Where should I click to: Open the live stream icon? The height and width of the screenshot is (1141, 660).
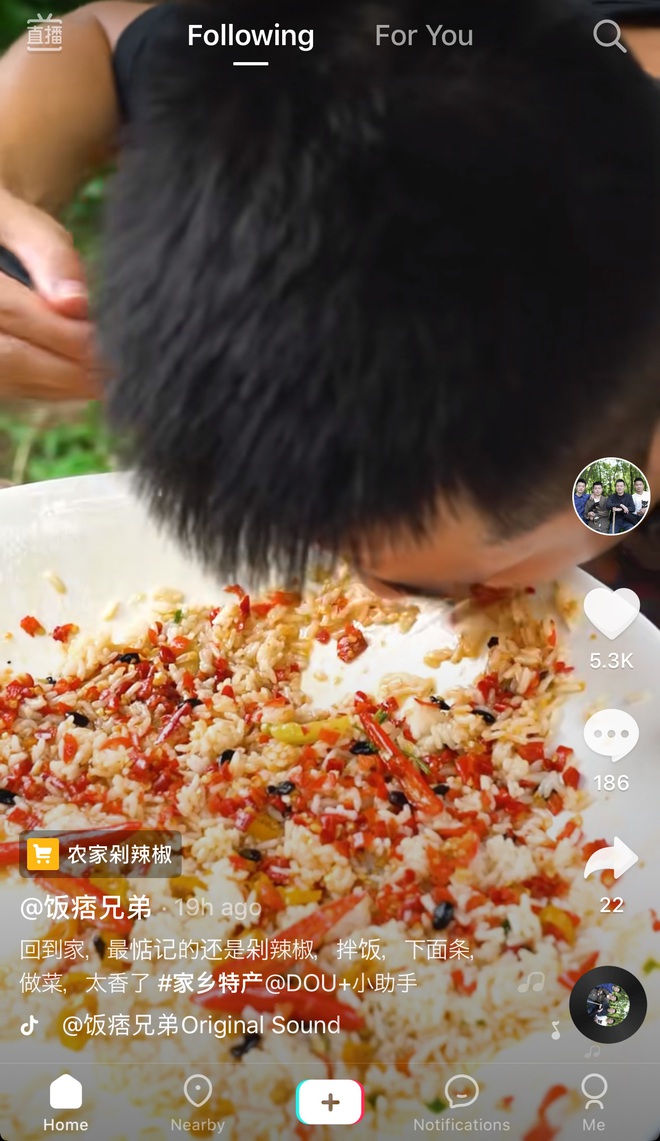point(44,33)
